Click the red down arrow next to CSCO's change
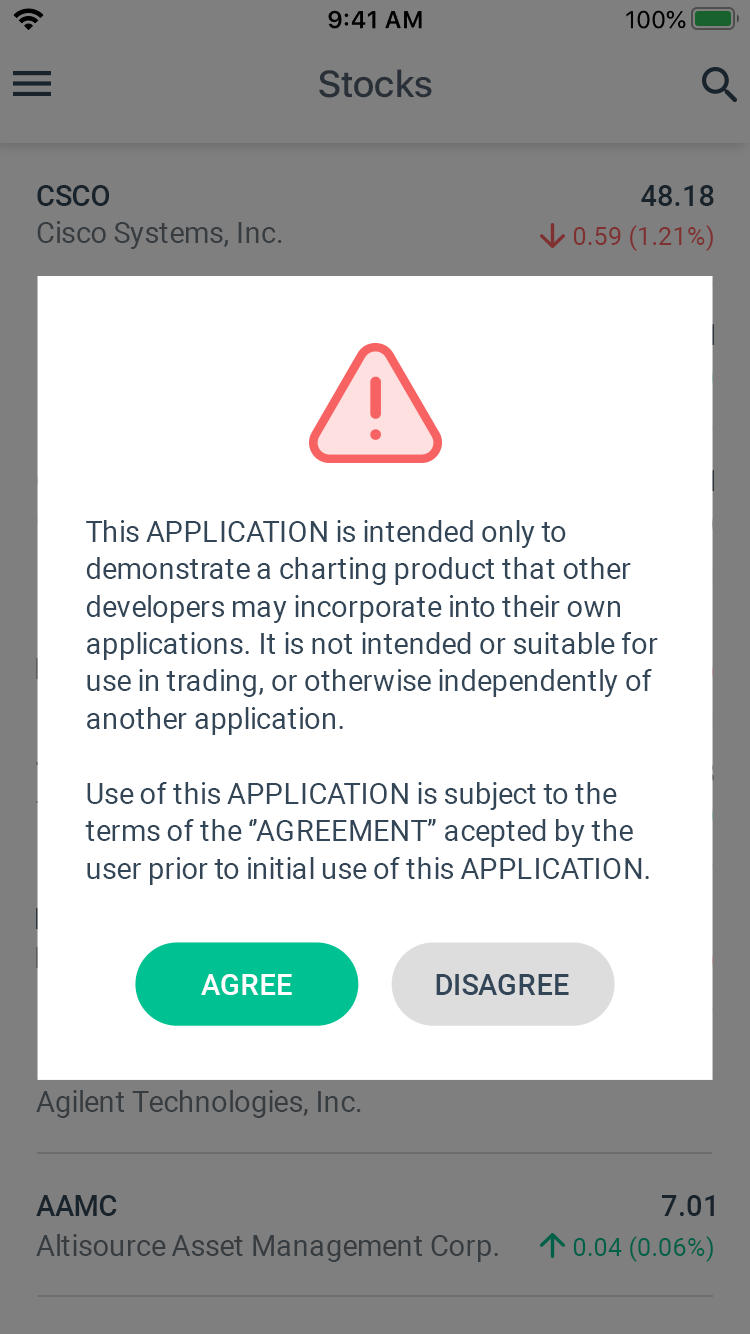The height and width of the screenshot is (1334, 750). [551, 236]
